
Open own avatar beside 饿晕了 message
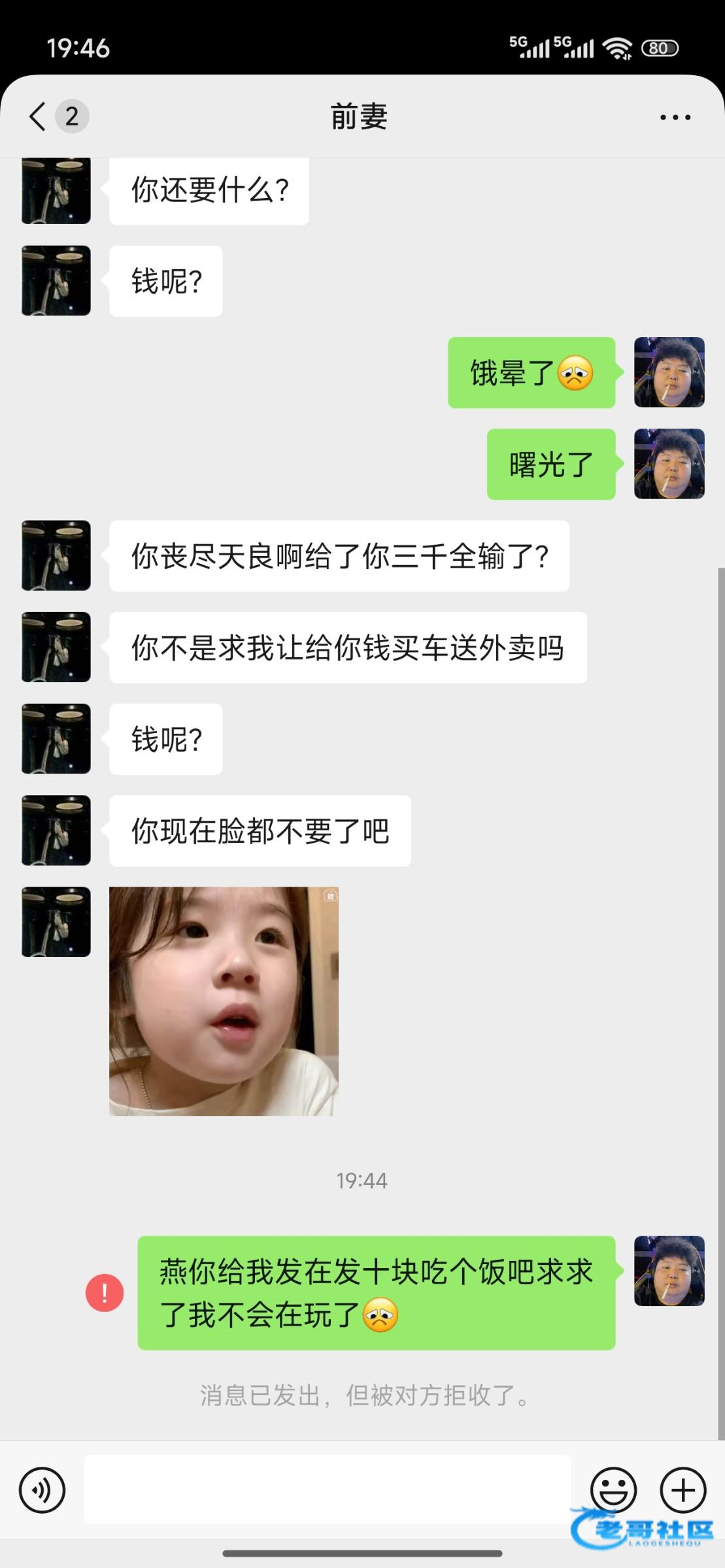click(669, 372)
